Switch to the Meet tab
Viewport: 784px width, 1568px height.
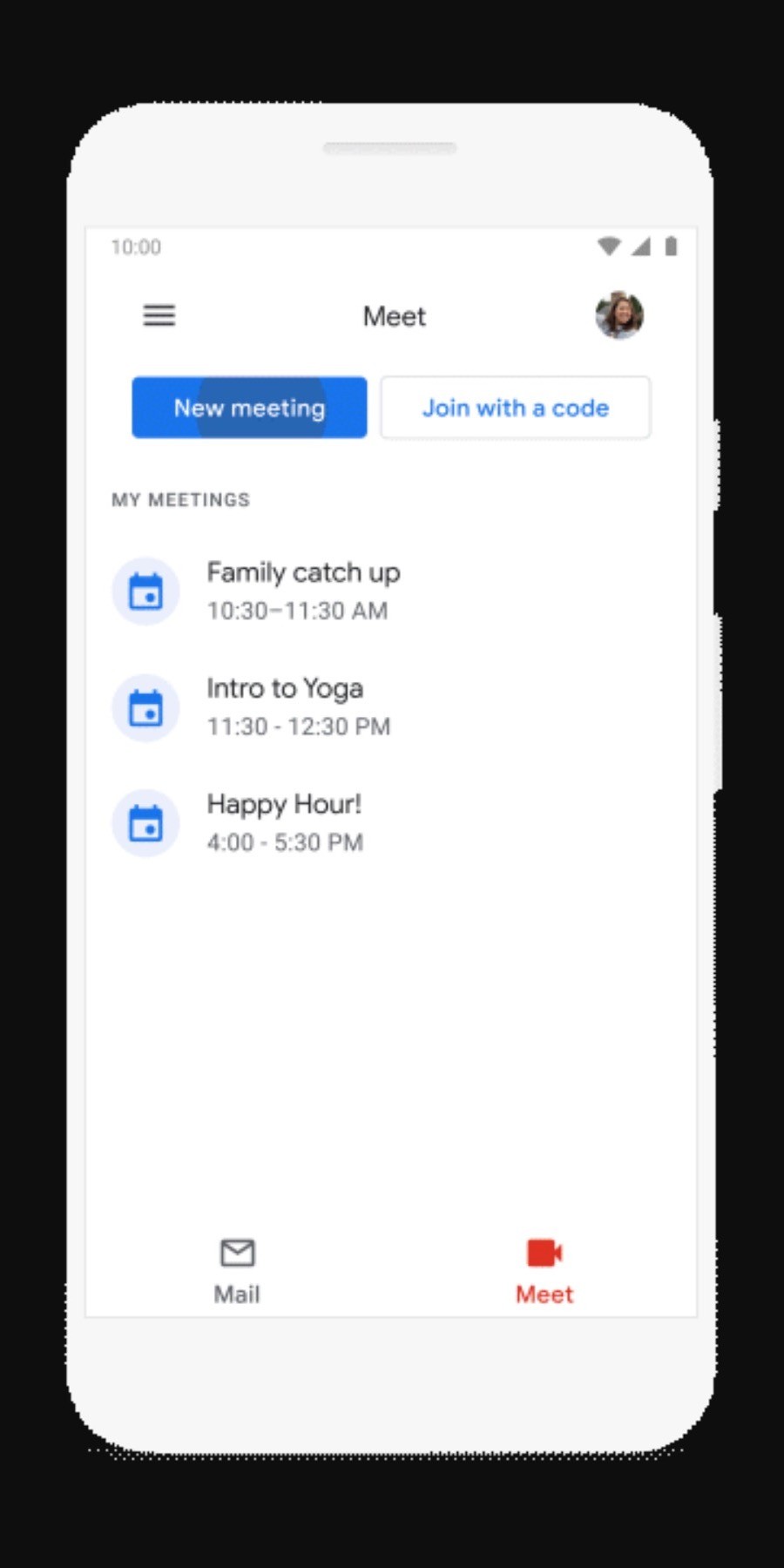tap(544, 1272)
